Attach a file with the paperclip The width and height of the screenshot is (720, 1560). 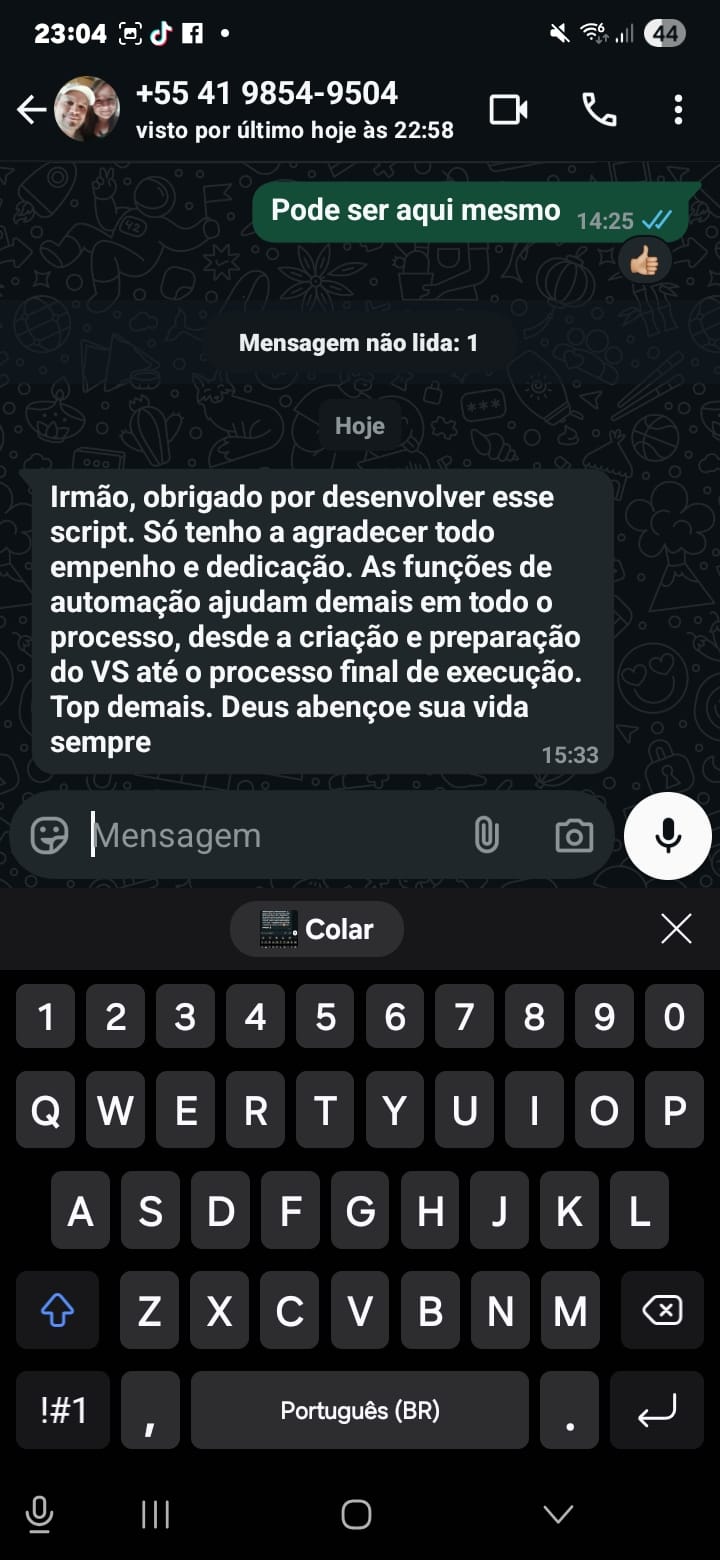click(x=486, y=835)
